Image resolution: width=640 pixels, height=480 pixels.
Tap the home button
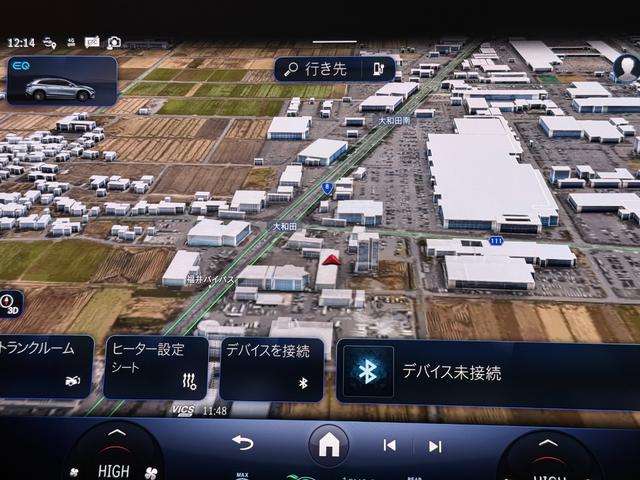(328, 445)
